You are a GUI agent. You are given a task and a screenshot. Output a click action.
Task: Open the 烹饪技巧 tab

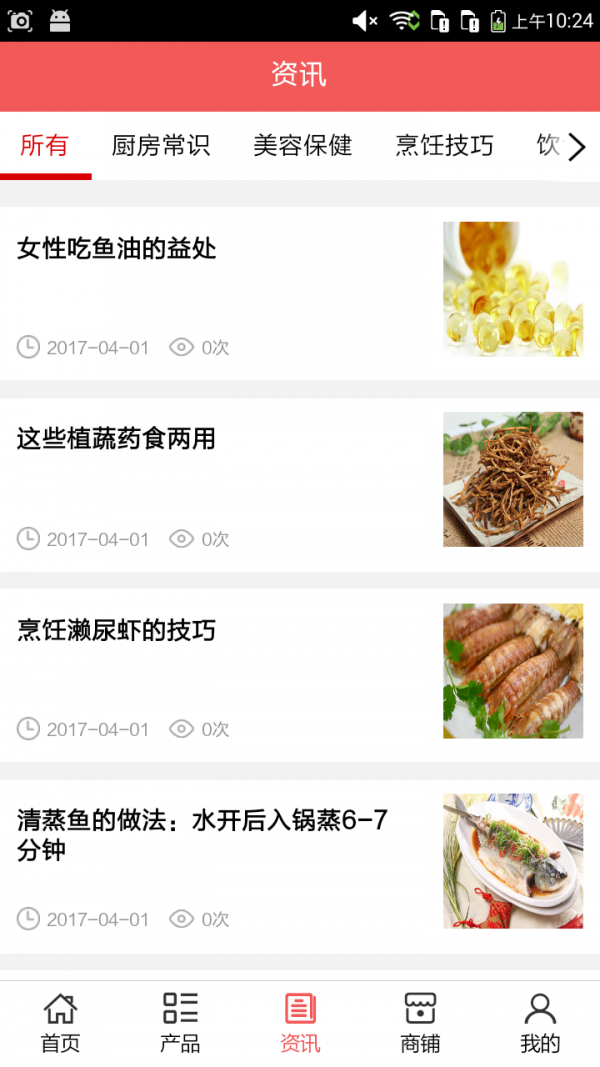[445, 146]
